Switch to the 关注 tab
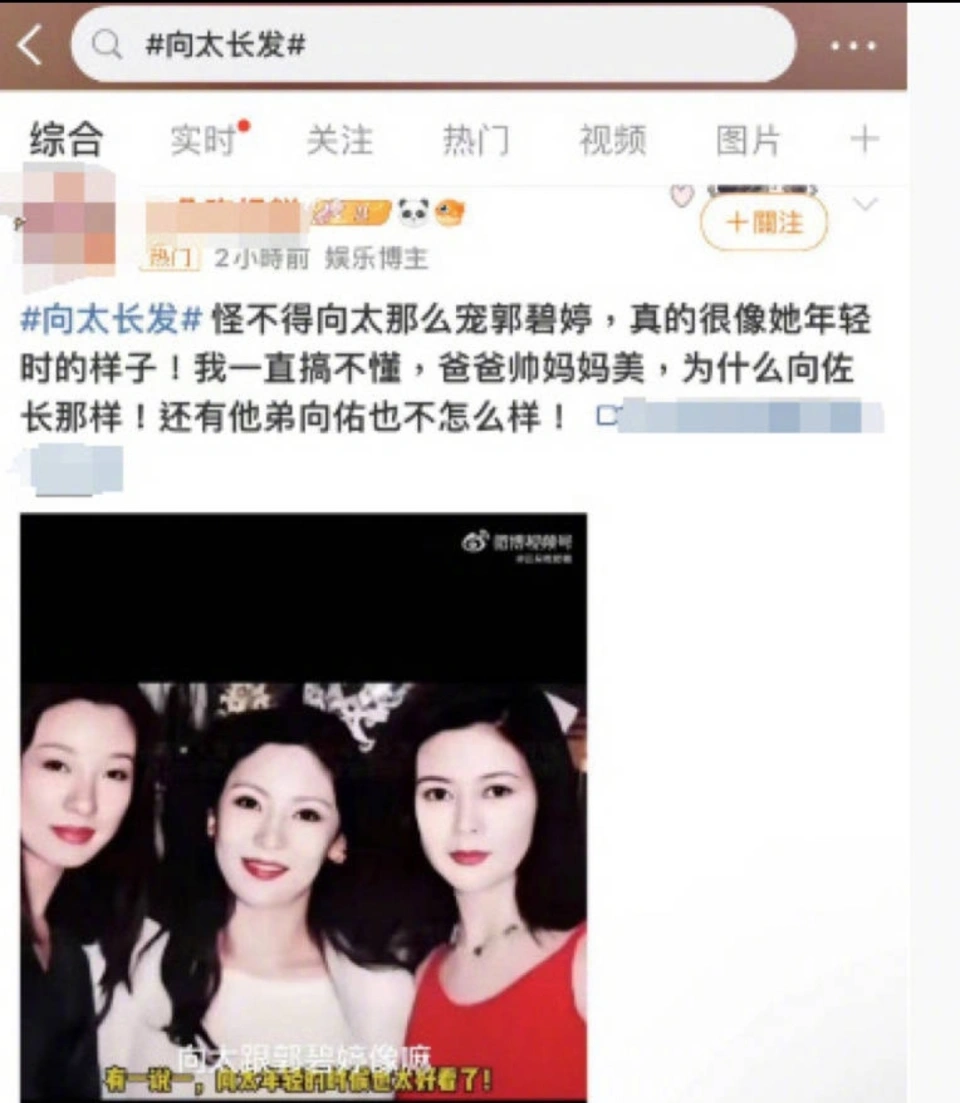 (x=339, y=141)
